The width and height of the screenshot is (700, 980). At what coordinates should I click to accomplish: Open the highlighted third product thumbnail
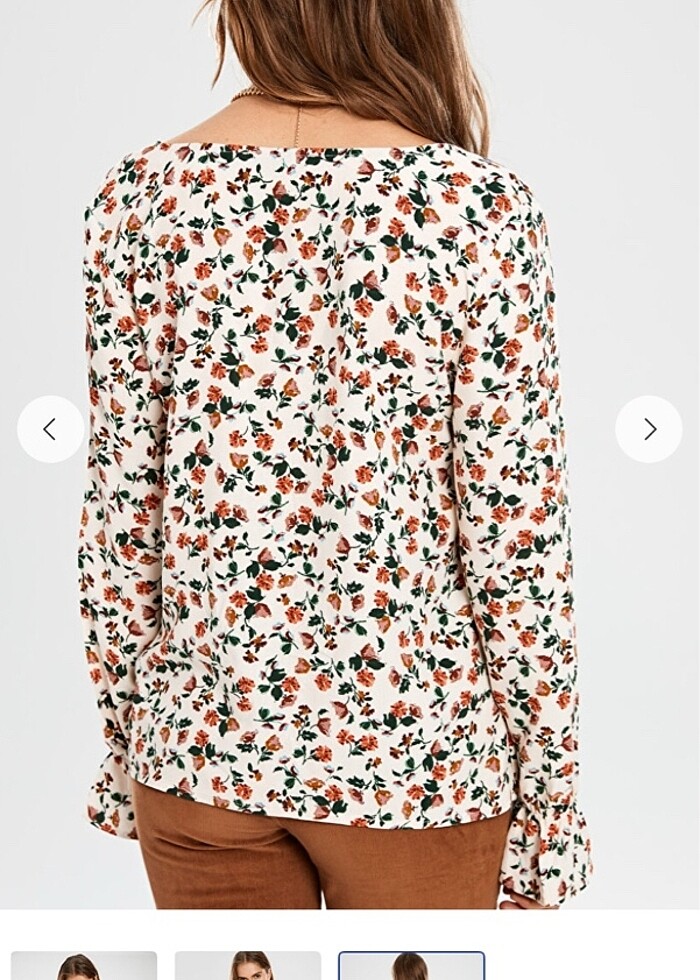[x=411, y=966]
